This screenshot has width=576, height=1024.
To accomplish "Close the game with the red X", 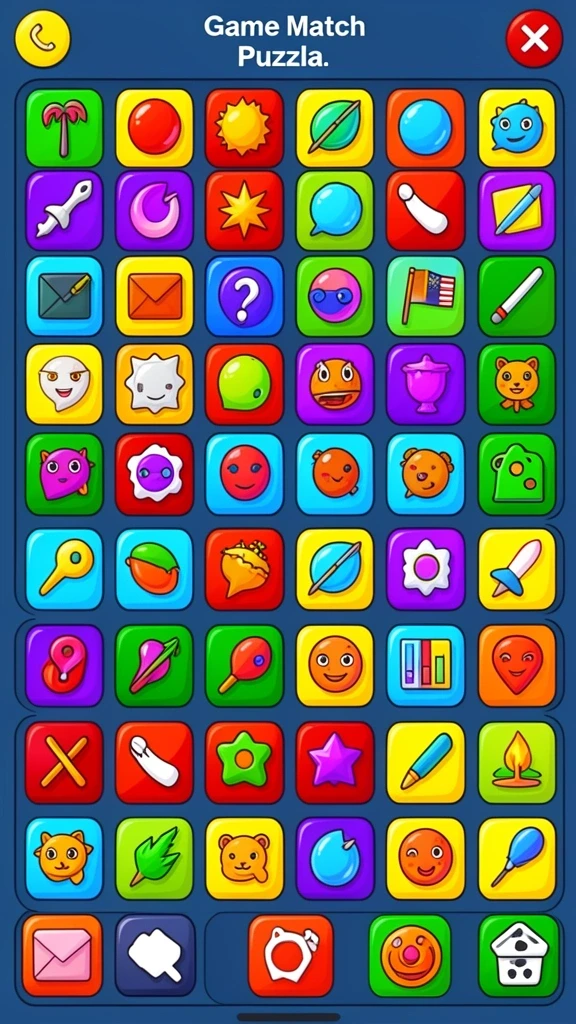I will click(534, 39).
